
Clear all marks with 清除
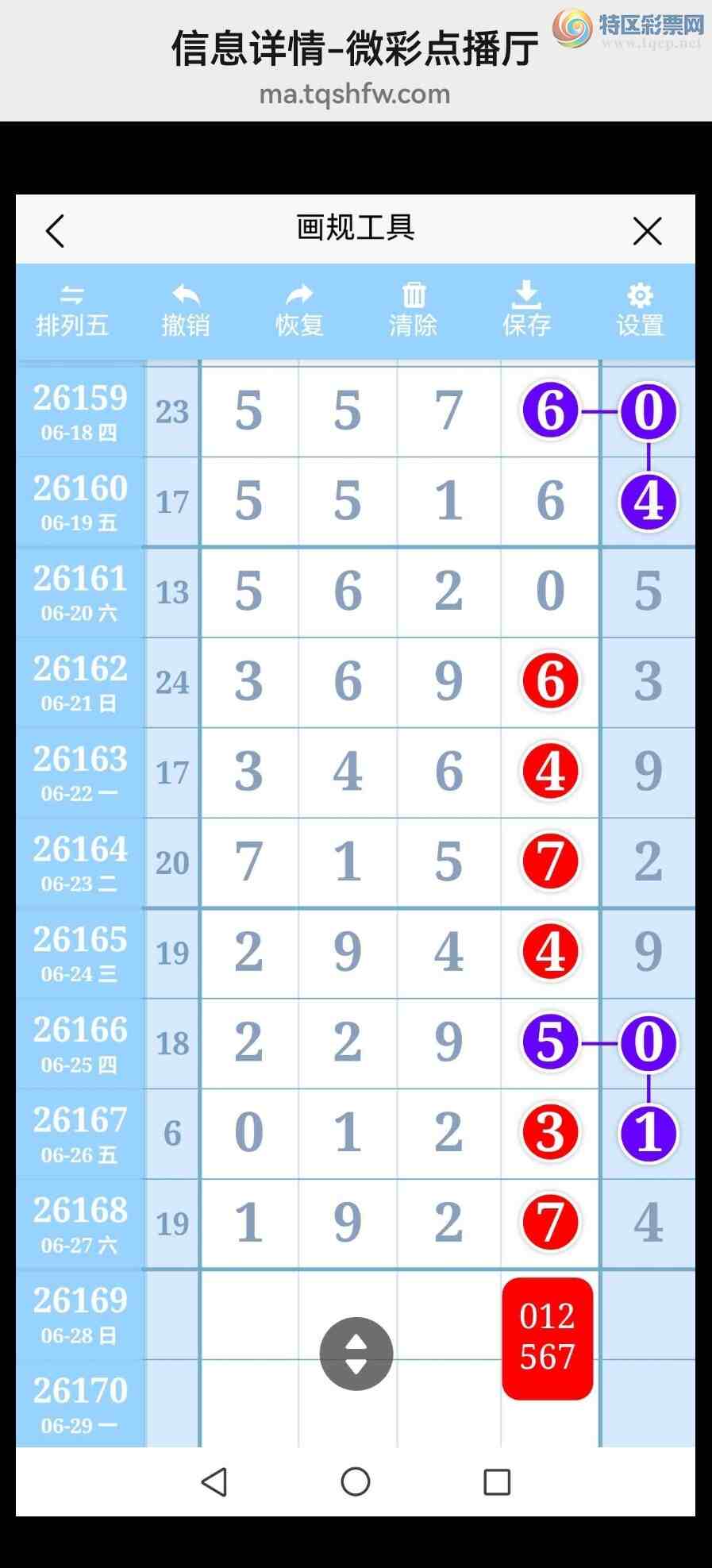coord(413,311)
